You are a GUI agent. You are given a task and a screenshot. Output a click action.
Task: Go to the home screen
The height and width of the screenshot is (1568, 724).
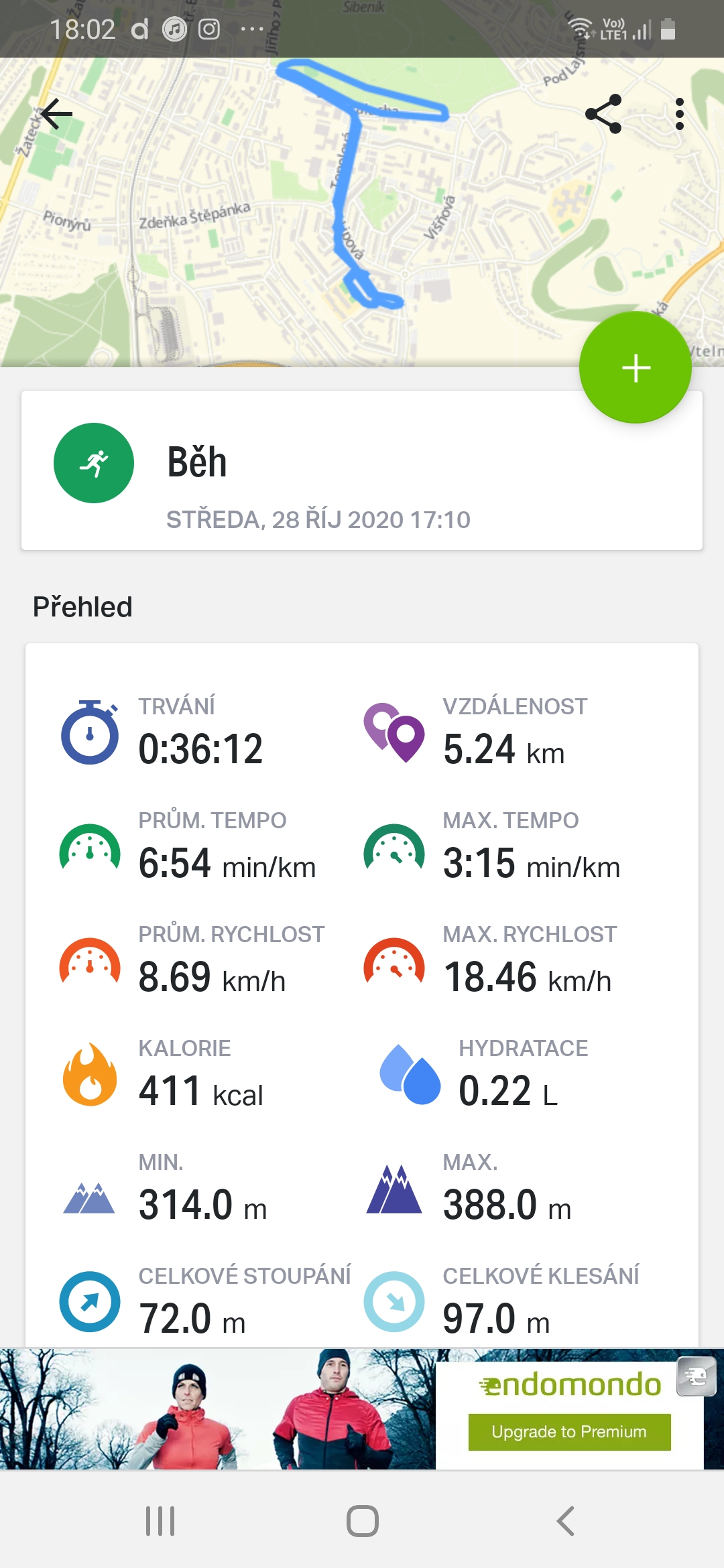(363, 1521)
